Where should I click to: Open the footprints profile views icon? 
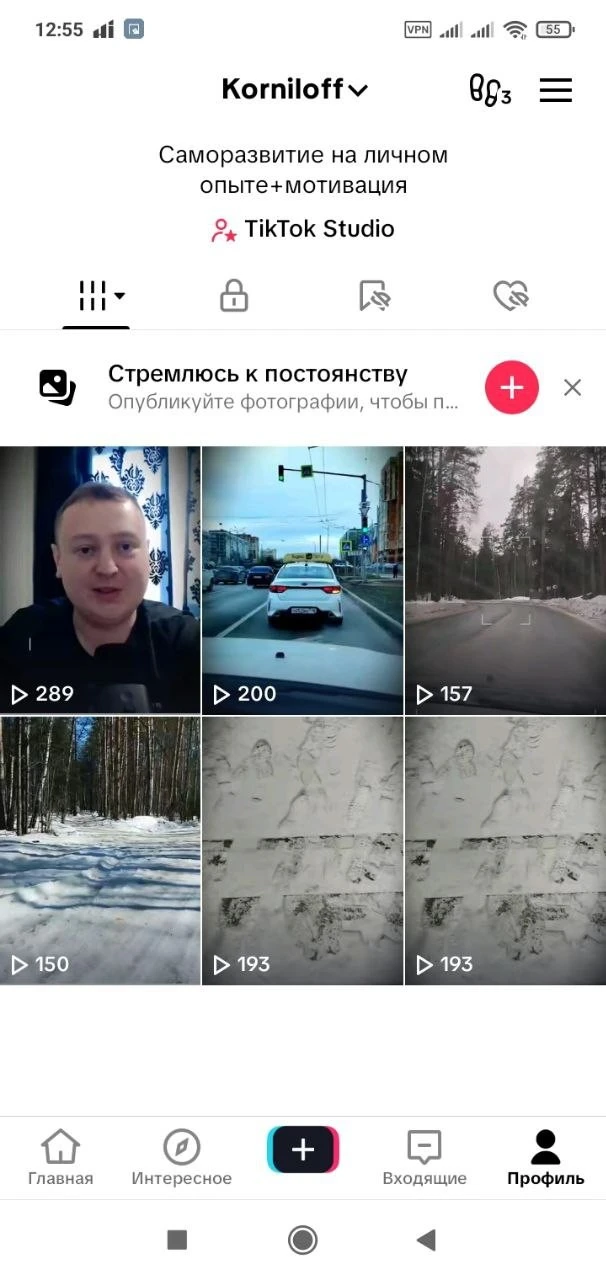click(x=489, y=90)
